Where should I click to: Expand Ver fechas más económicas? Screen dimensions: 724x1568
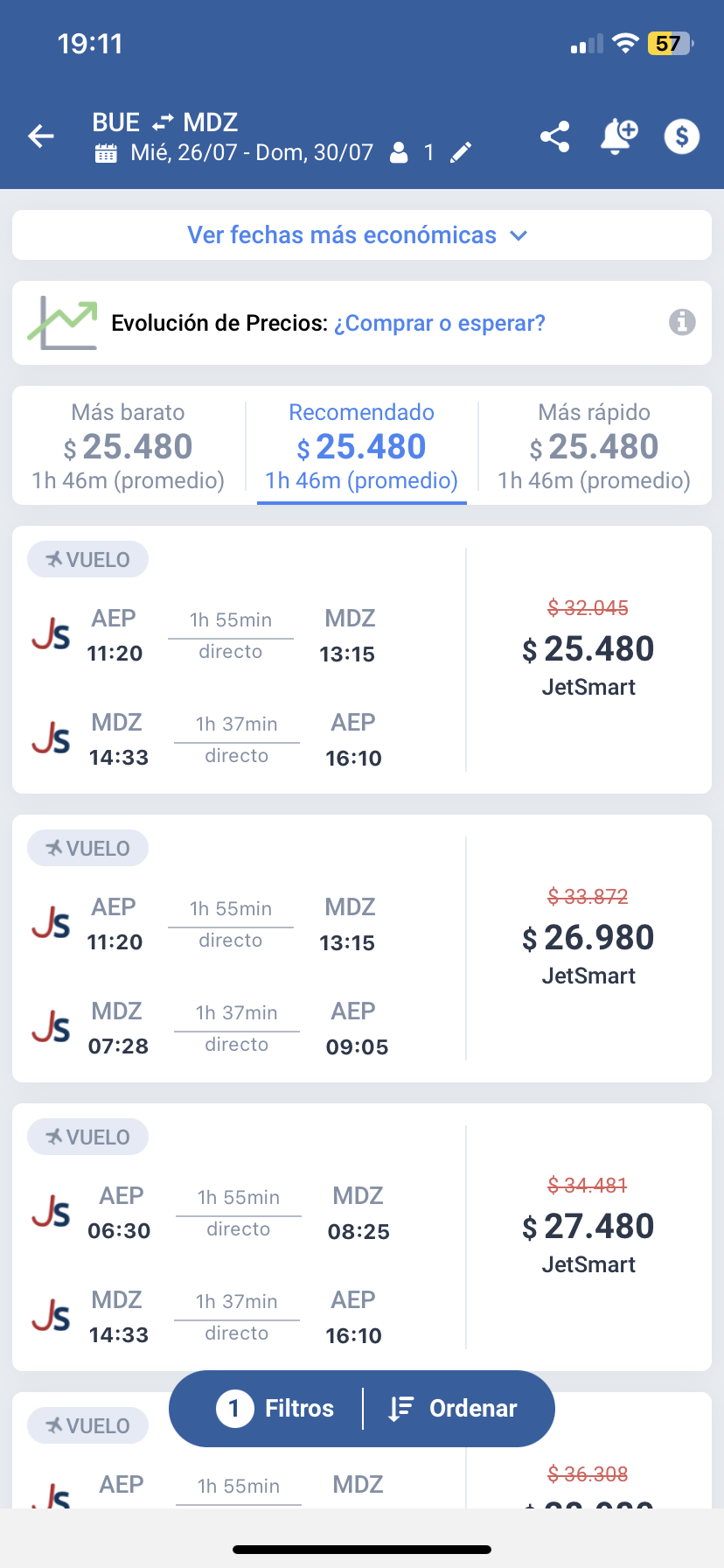[x=362, y=234]
